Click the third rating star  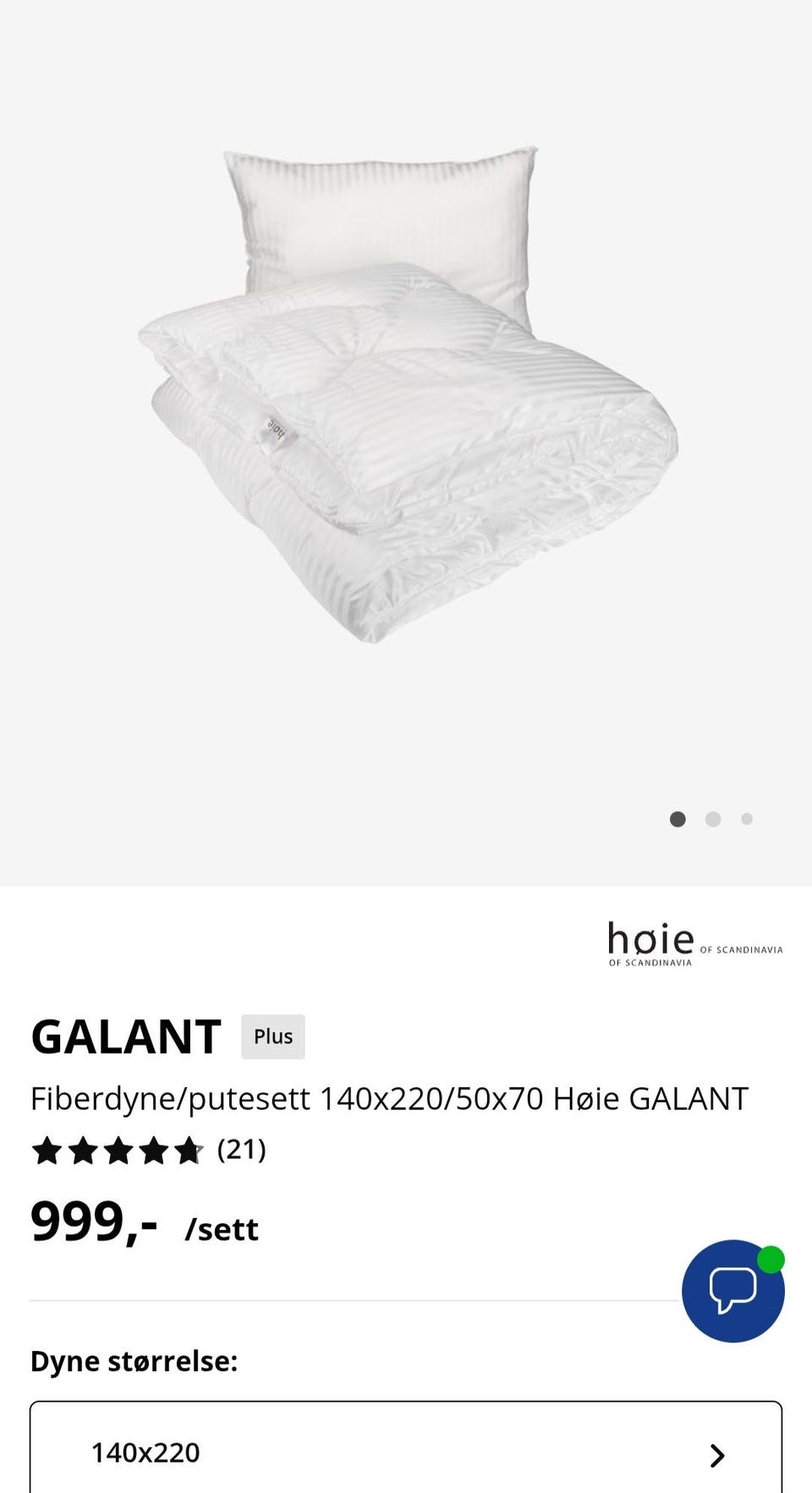tap(118, 1150)
